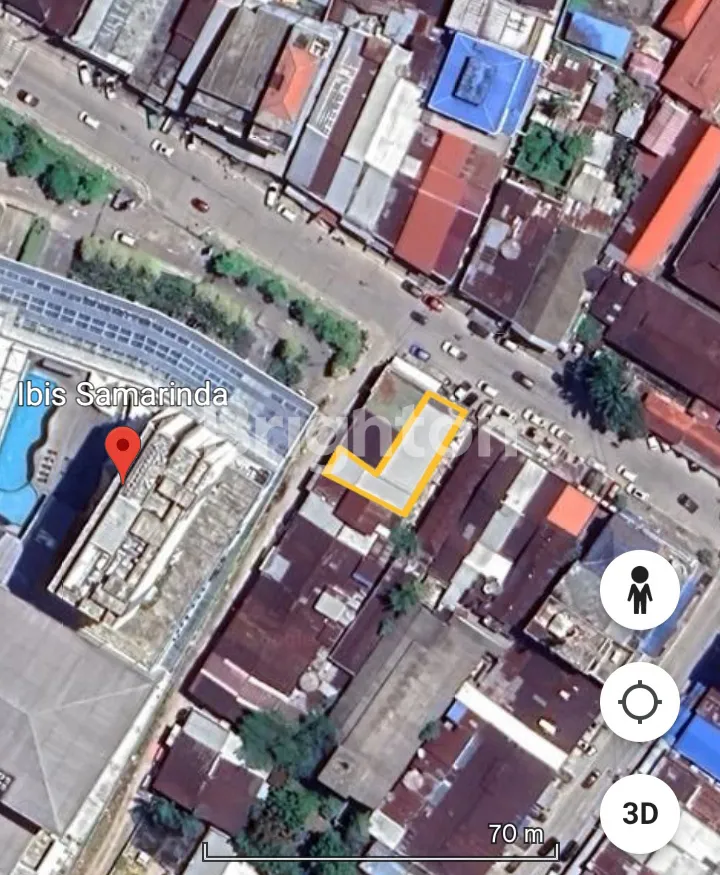Viewport: 720px width, 875px height.
Task: Center the map on my location
Action: click(x=640, y=702)
